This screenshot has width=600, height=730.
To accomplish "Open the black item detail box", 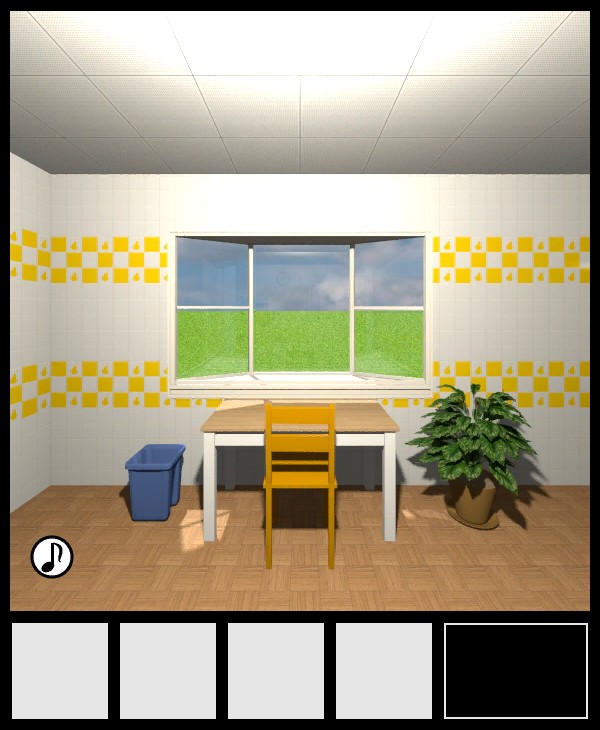I will 516,671.
